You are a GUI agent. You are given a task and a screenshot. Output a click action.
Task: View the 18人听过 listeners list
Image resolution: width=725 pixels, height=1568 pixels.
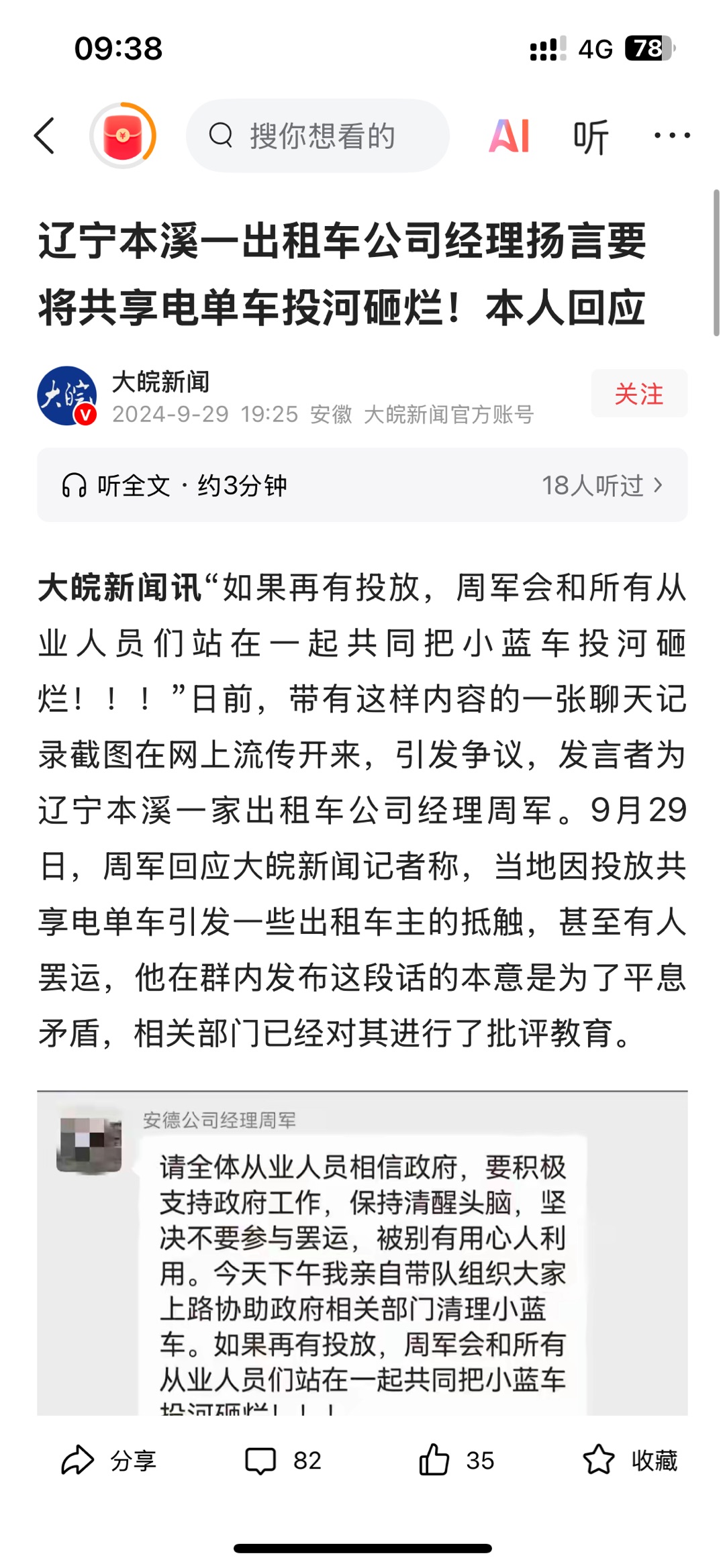[603, 485]
